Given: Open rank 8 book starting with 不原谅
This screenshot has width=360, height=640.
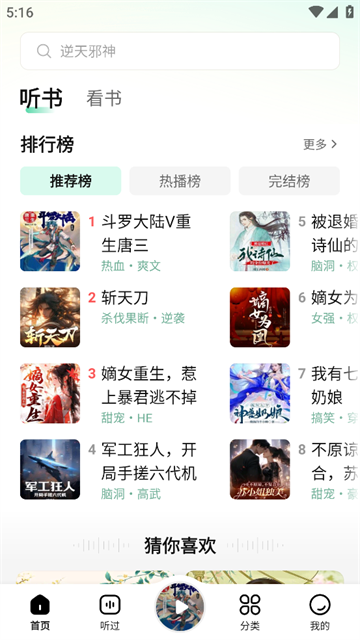Looking at the screenshot, I should tap(295, 469).
